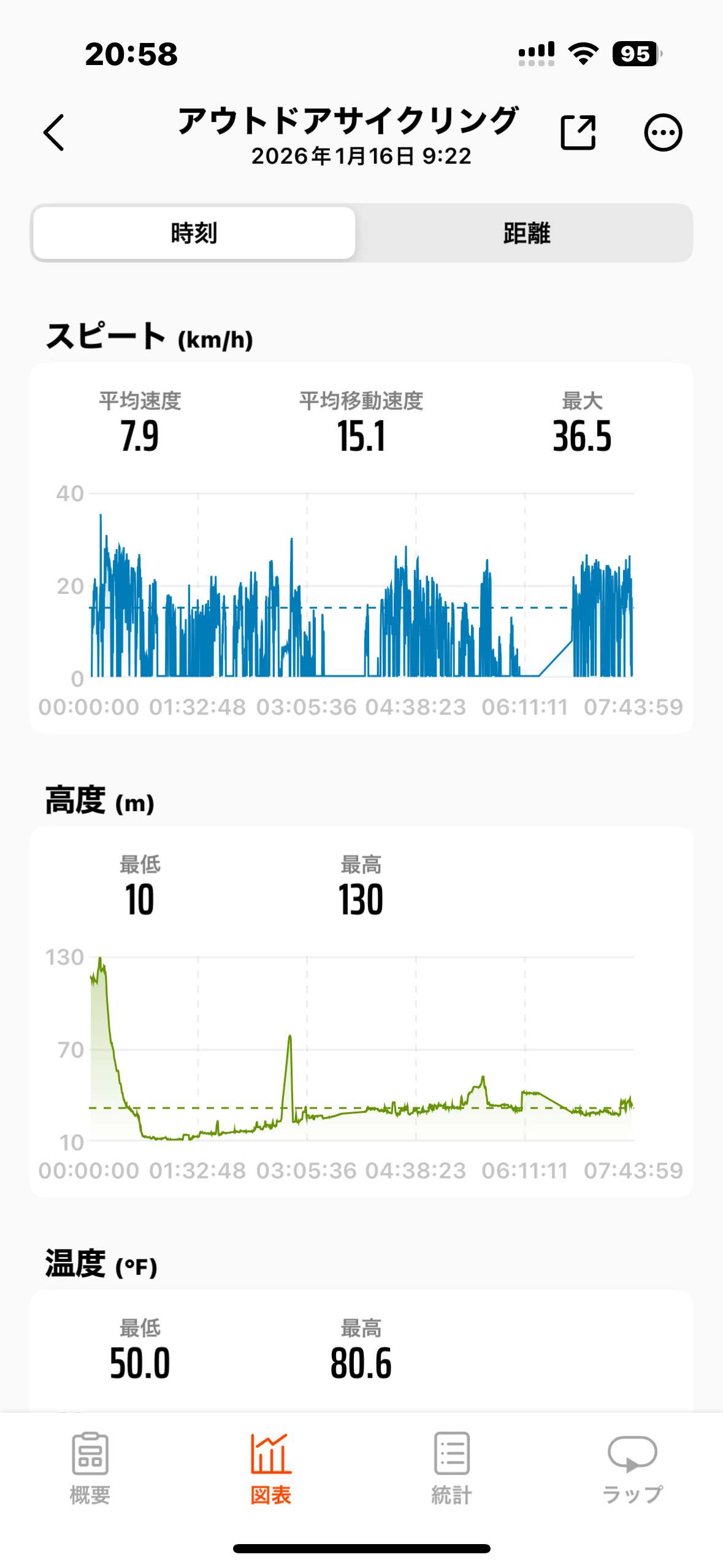Select the 図表 tab
Image resolution: width=723 pixels, height=1568 pixels.
point(270,1467)
